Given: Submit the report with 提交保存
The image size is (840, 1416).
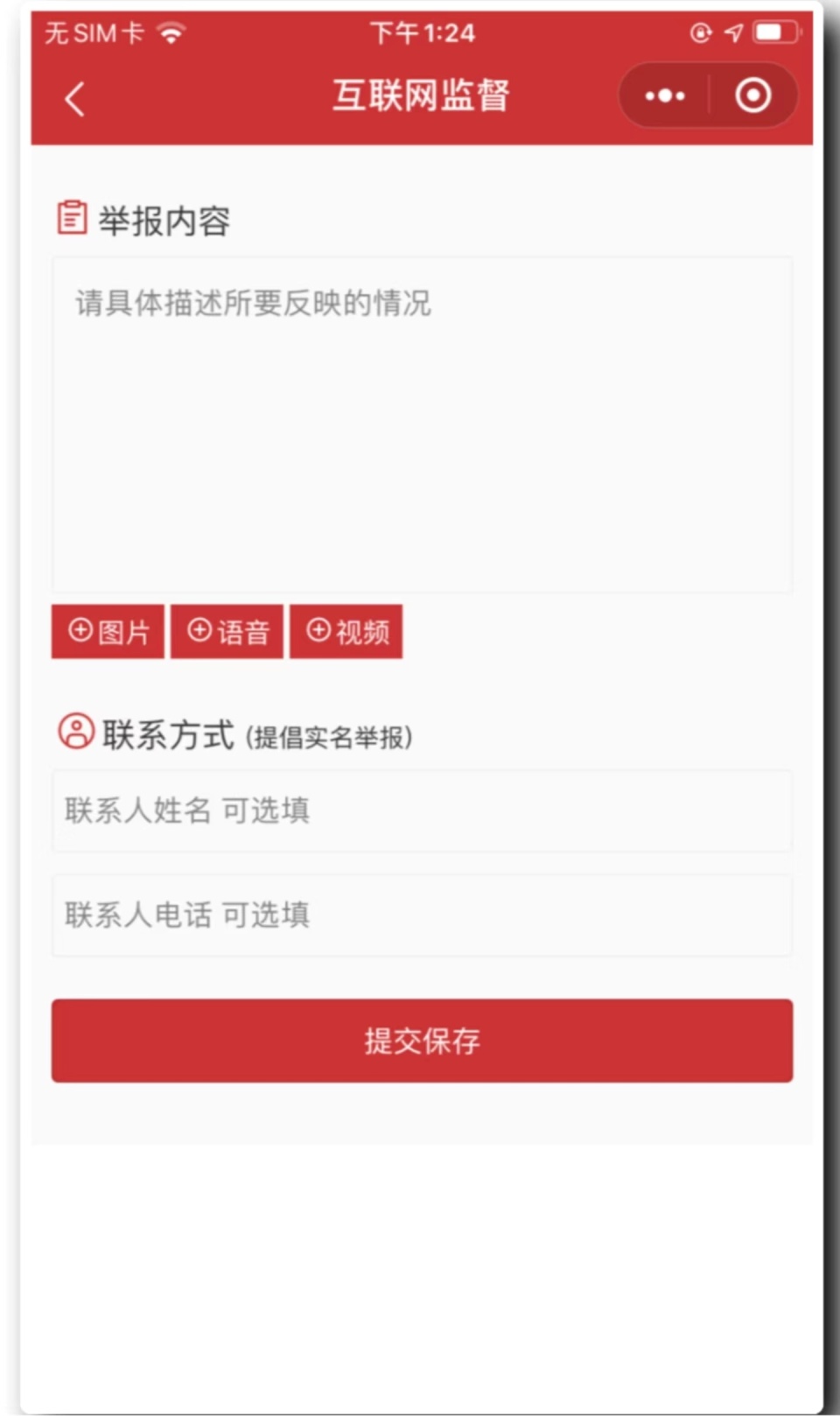Looking at the screenshot, I should [422, 1041].
